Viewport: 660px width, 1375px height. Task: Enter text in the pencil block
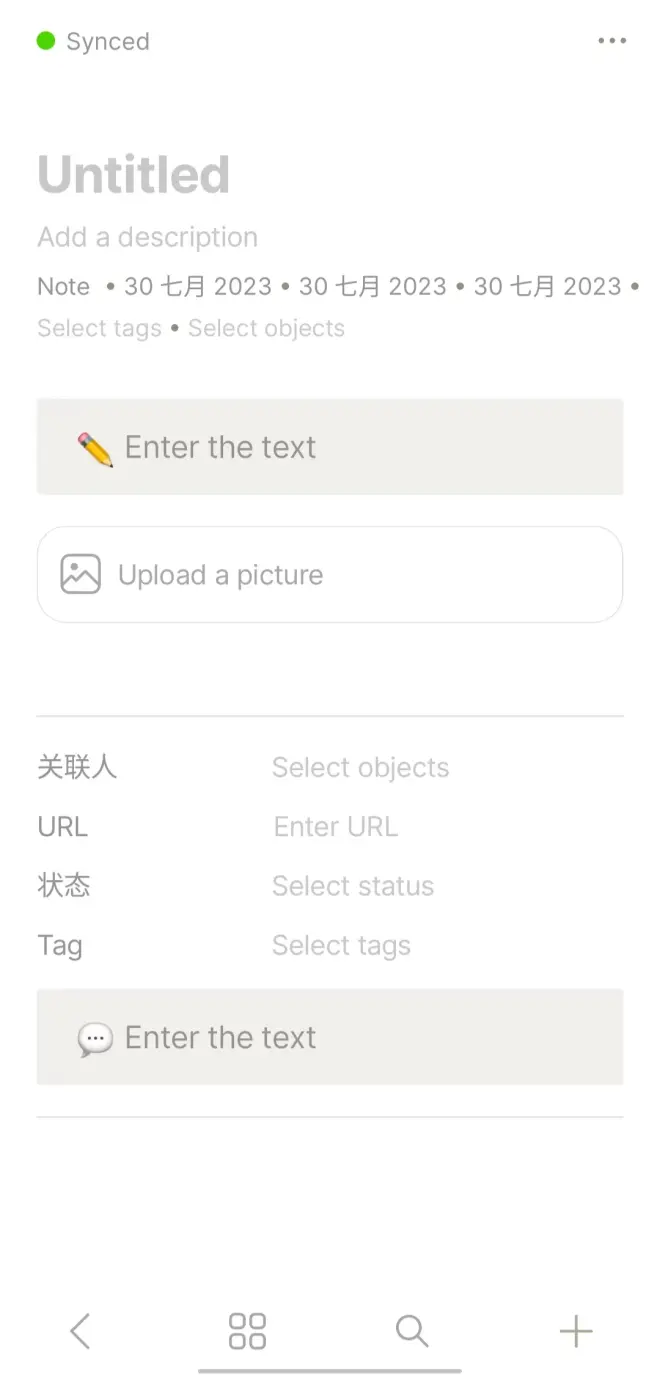330,447
